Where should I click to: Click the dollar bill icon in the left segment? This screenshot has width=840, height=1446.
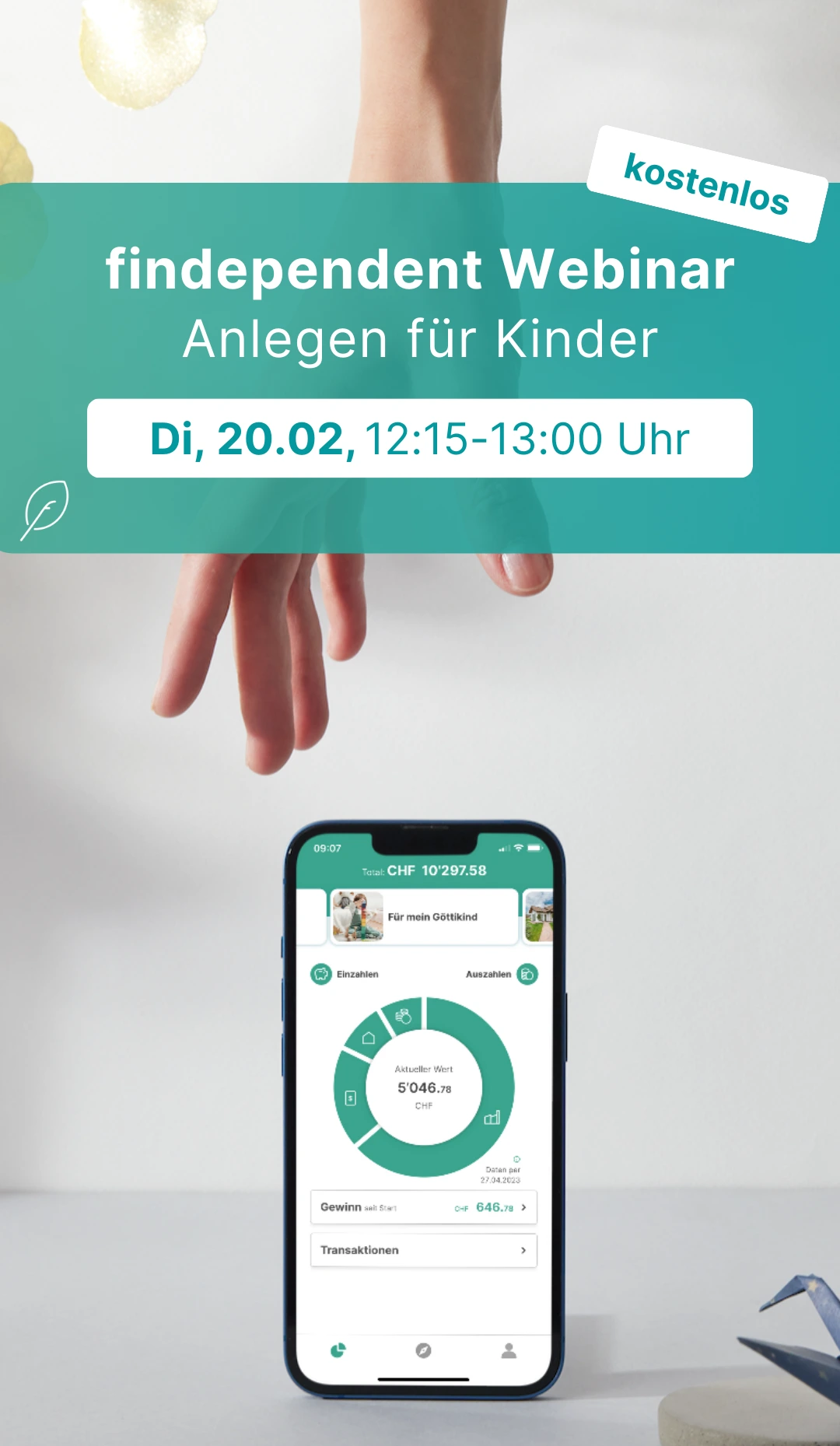point(349,1098)
